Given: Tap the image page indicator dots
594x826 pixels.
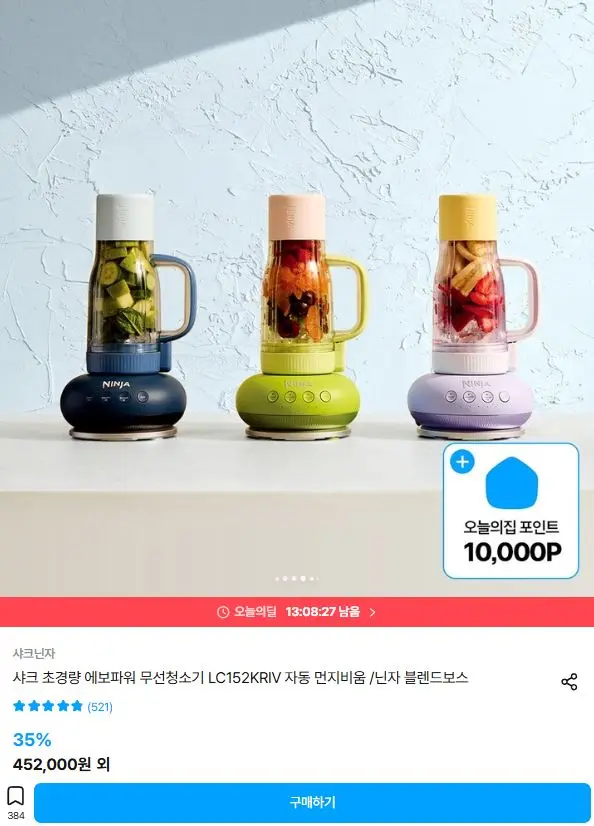Looking at the screenshot, I should 297,578.
